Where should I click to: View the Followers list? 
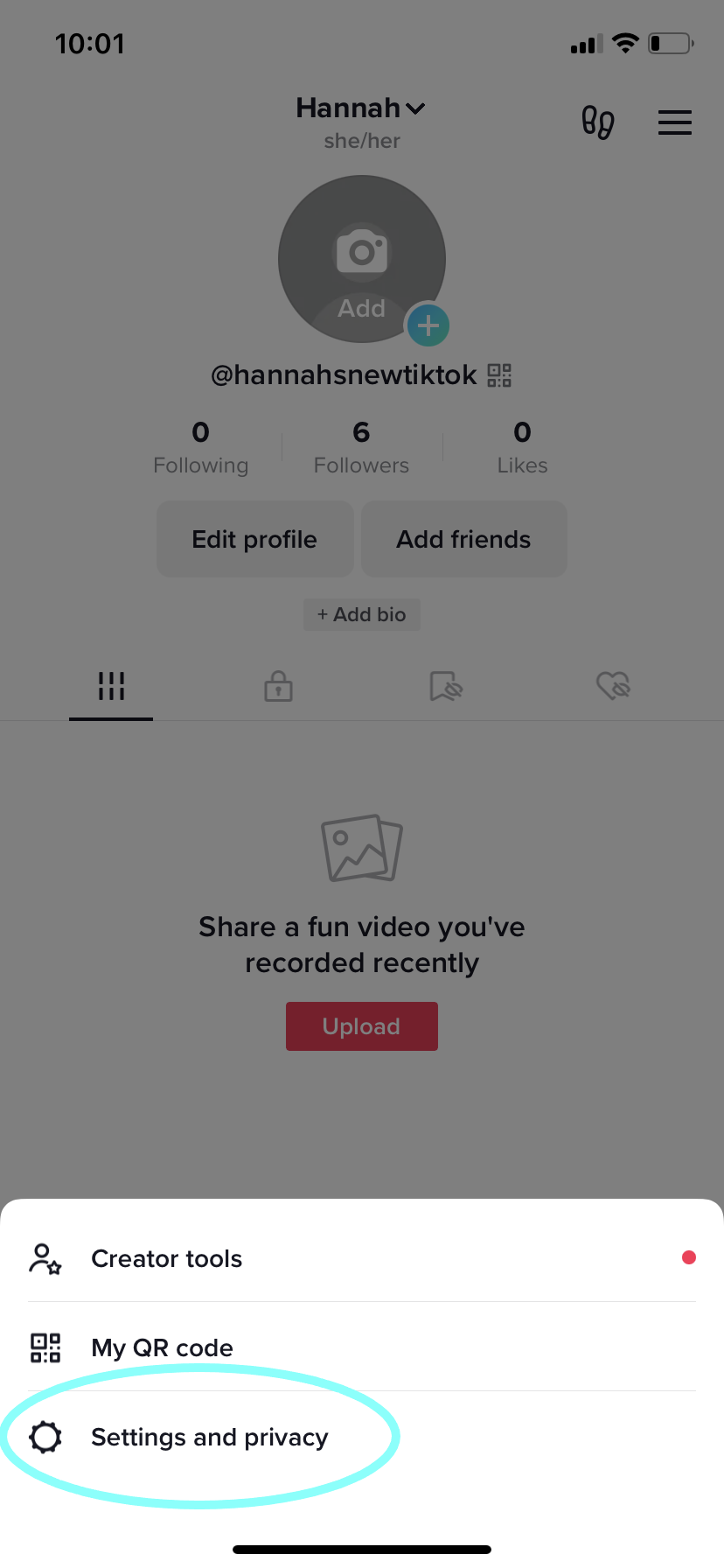[x=361, y=447]
